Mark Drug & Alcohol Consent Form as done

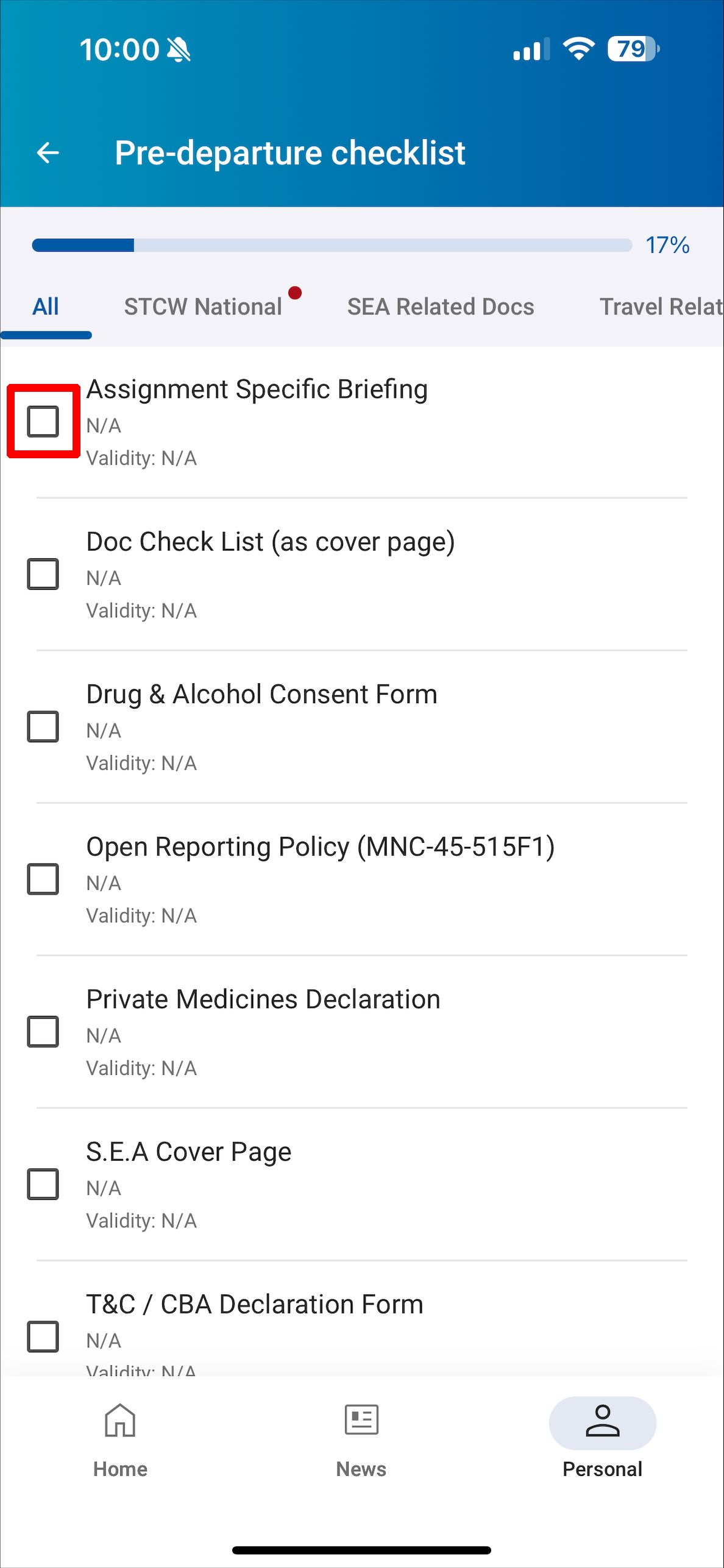click(x=43, y=726)
